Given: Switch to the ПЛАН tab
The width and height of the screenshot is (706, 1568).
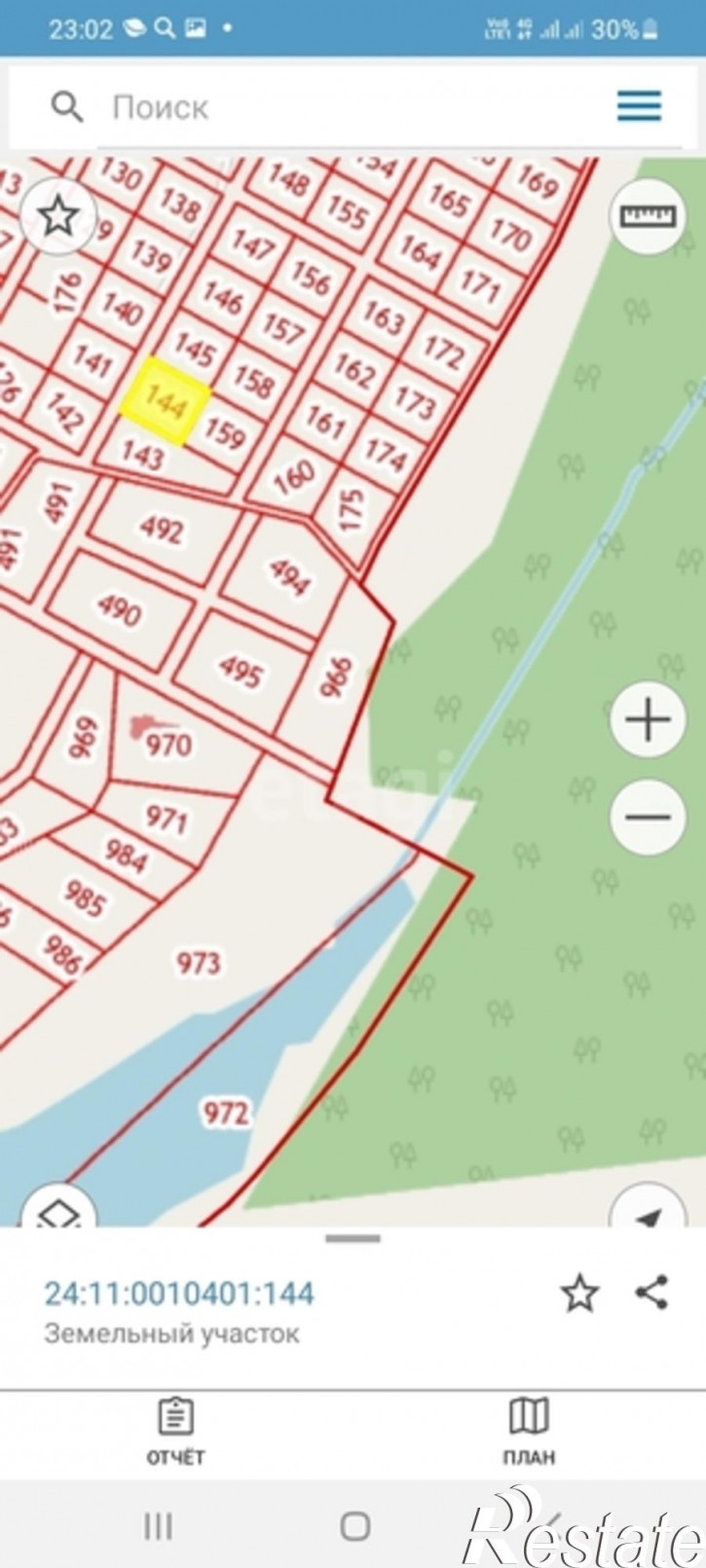Looking at the screenshot, I should point(529,1432).
